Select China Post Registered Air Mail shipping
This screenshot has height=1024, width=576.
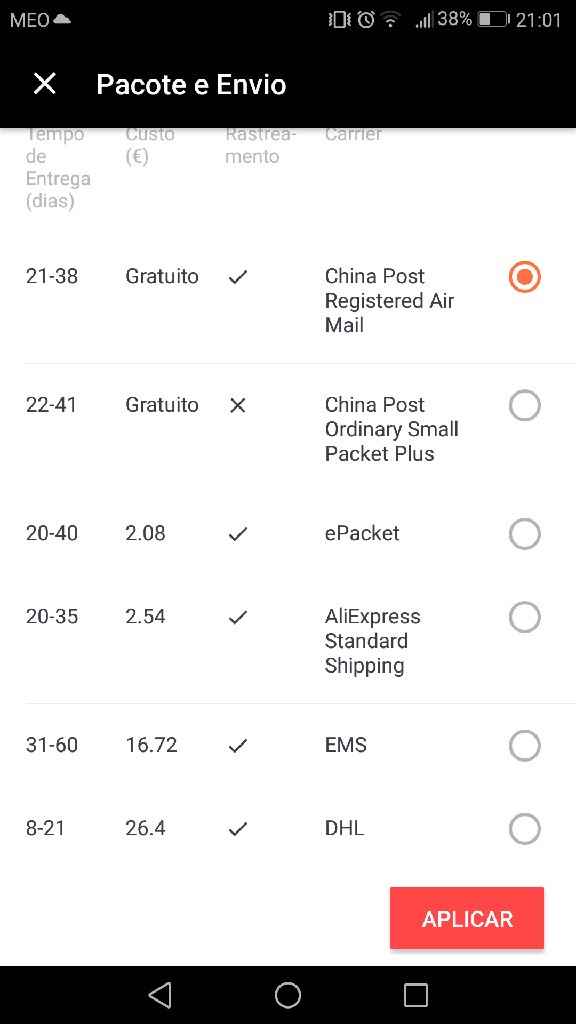coord(524,277)
